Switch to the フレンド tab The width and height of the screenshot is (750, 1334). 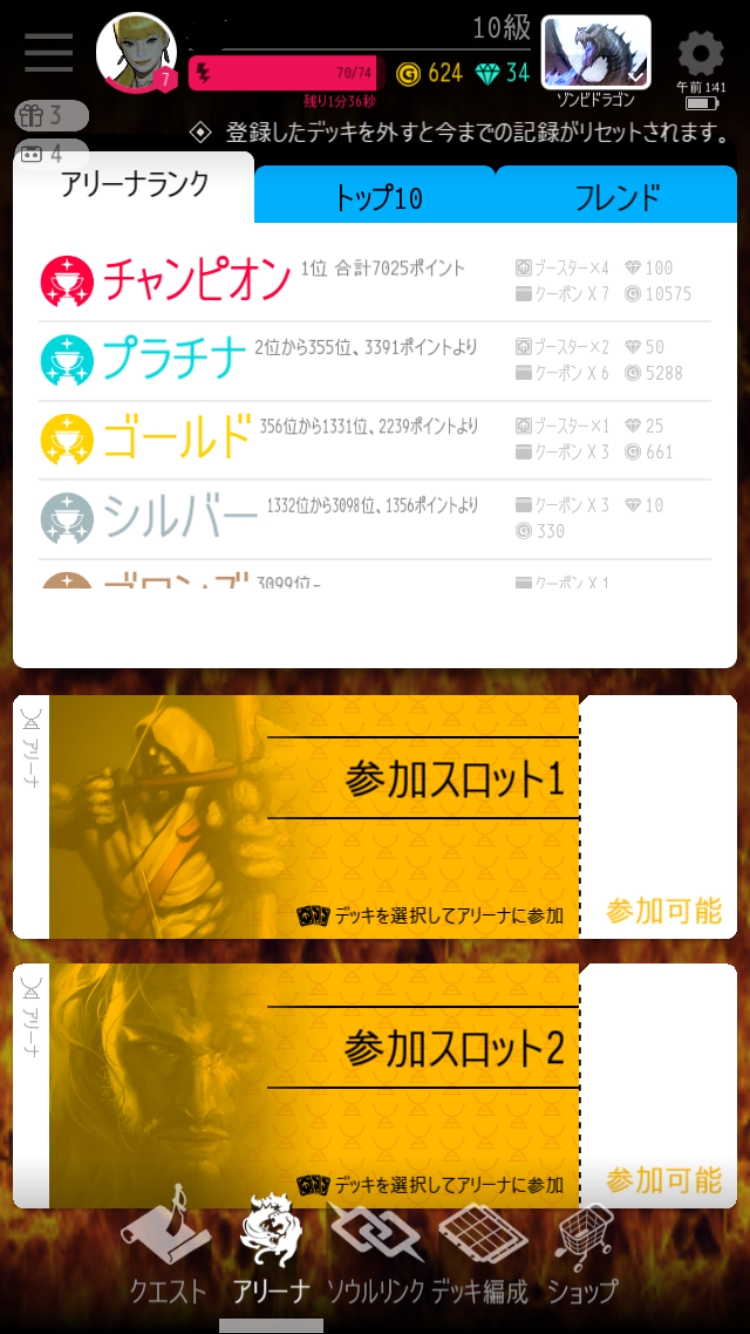point(617,196)
